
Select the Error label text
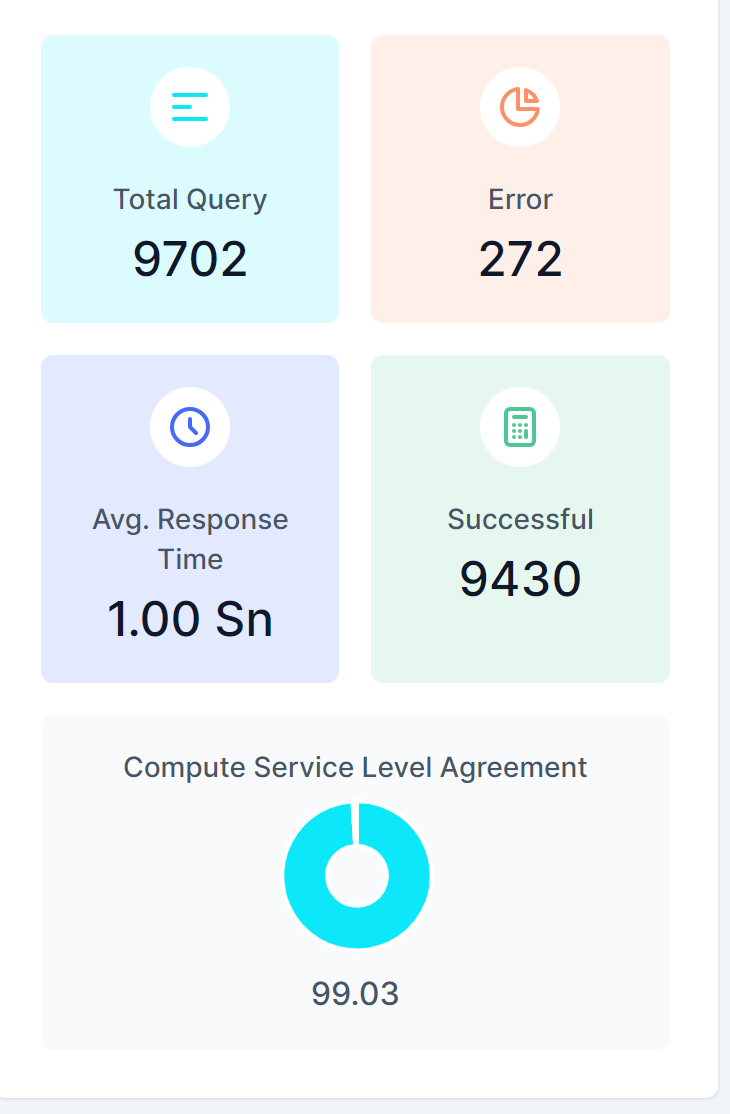click(520, 199)
